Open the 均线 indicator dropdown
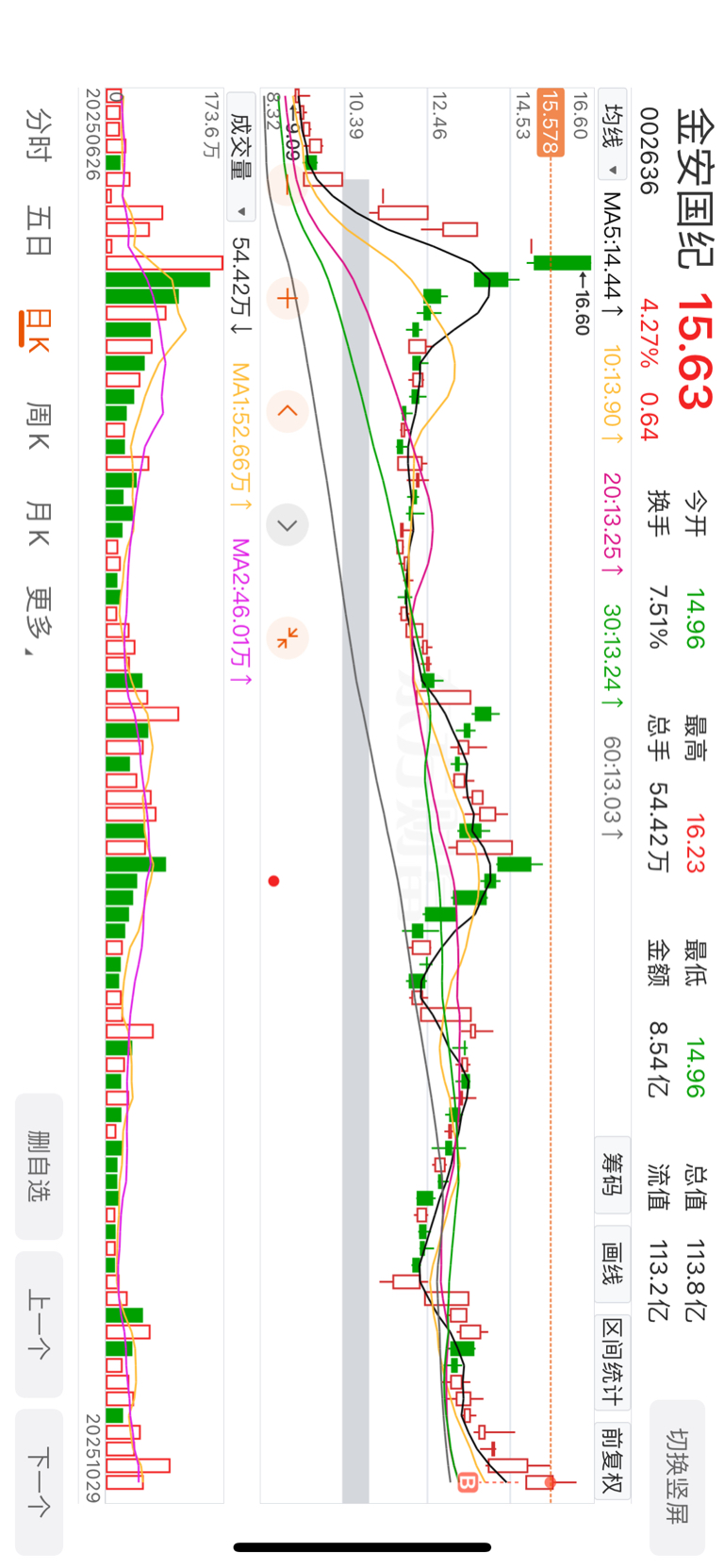The width and height of the screenshot is (724, 1568). coord(613,141)
